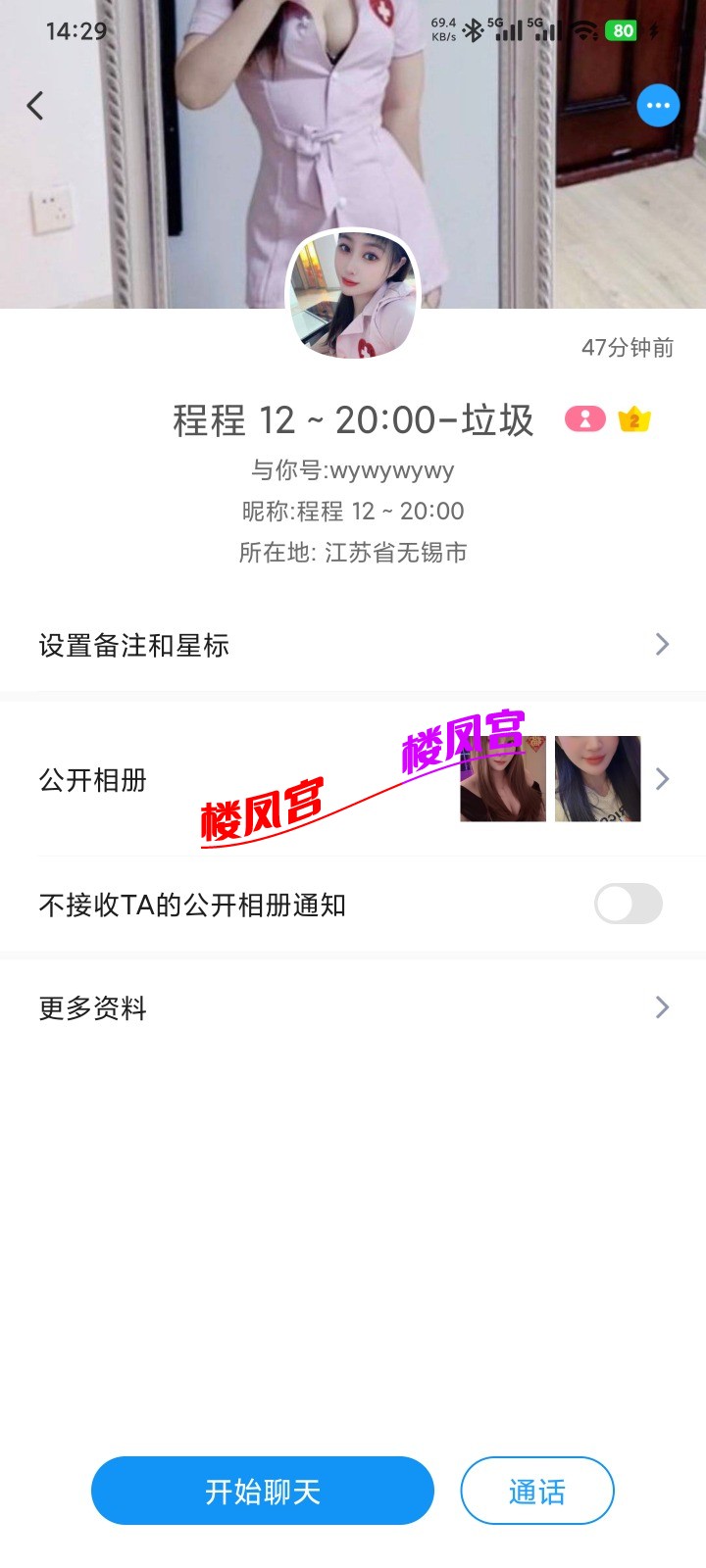This screenshot has width=706, height=1568.
Task: Toggle 不接收TA的公开相册通知 switch
Action: pos(629,904)
